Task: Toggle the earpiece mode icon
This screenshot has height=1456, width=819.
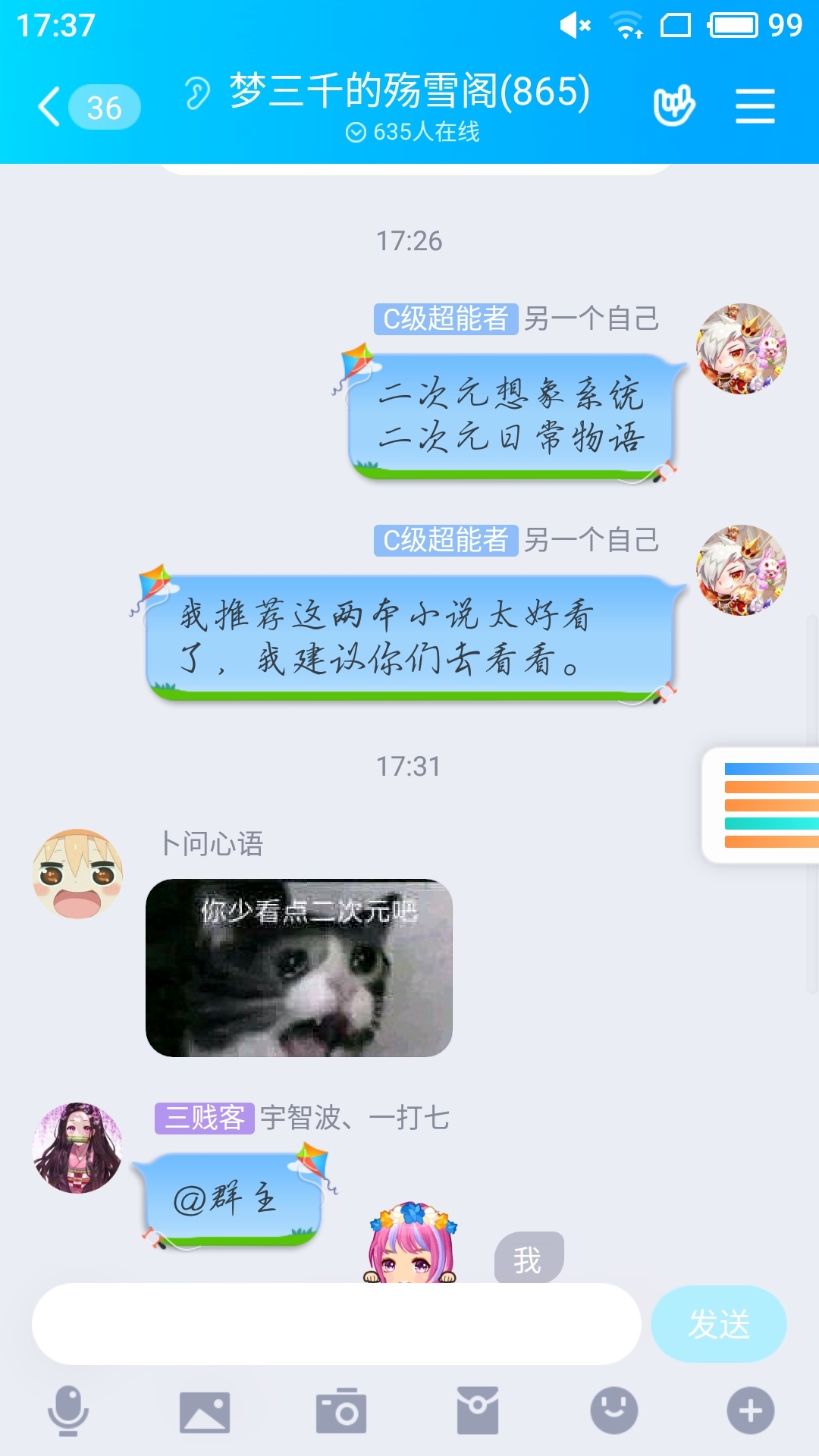Action: (x=197, y=93)
